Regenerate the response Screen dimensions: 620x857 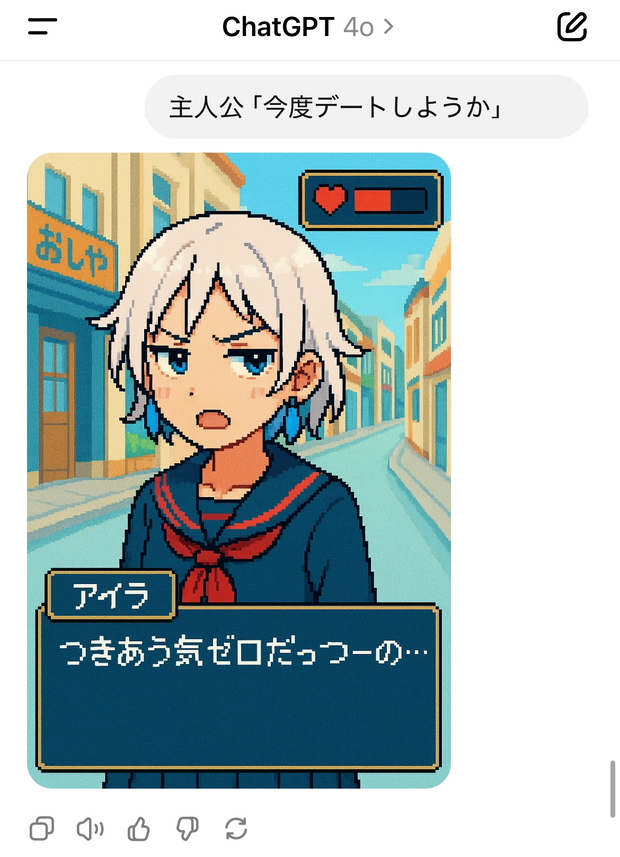[x=236, y=828]
